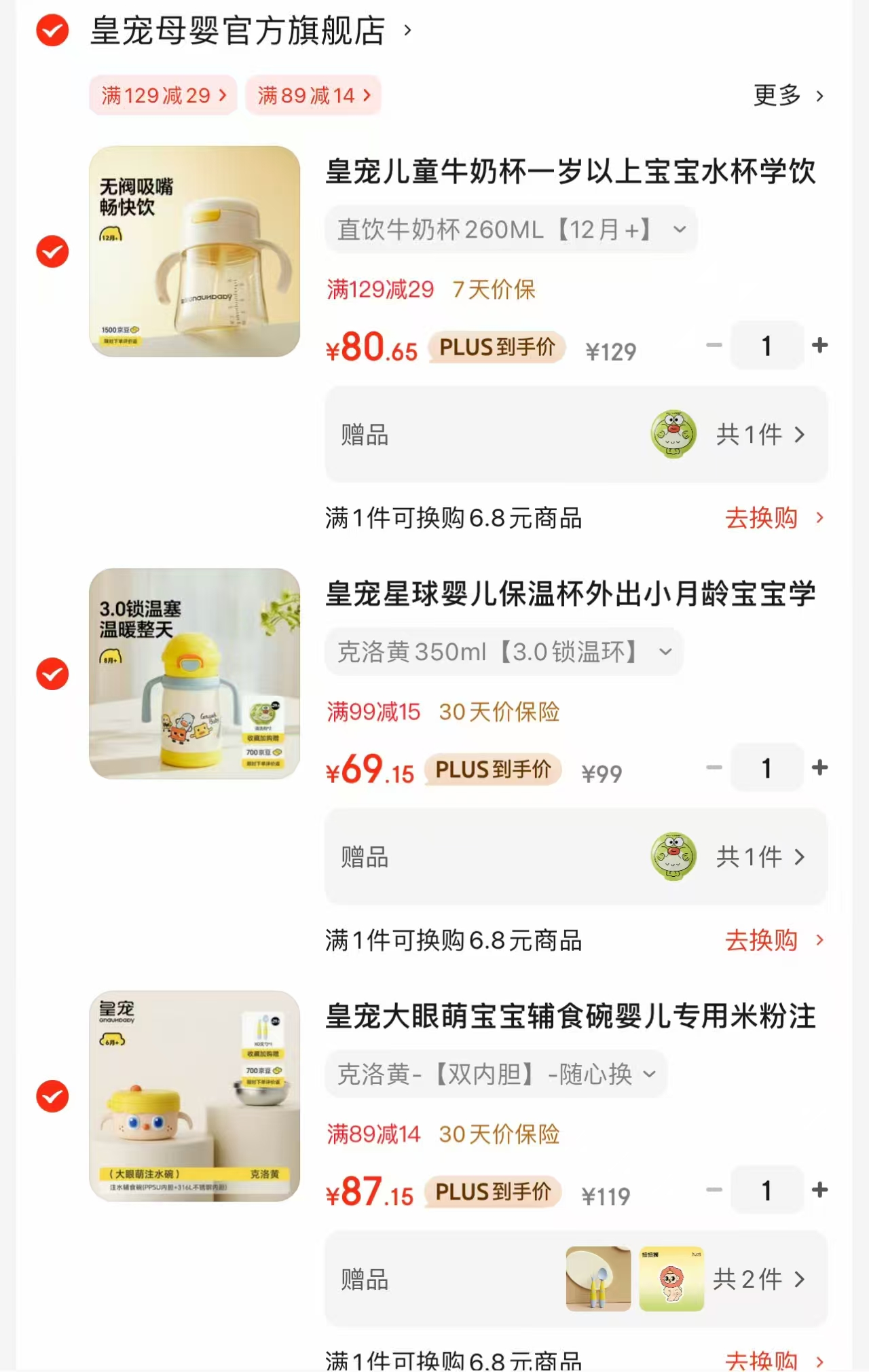Screen dimensions: 869x1372
Task: Click the PLUS到手价 badge on thermos cup
Action: [x=493, y=770]
